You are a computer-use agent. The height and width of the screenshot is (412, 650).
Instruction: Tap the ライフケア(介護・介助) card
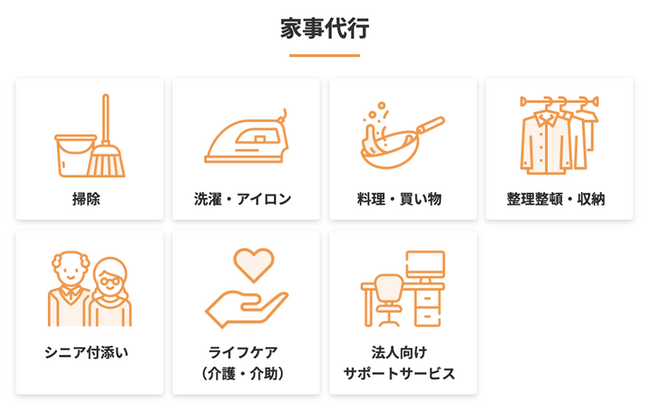[246, 312]
